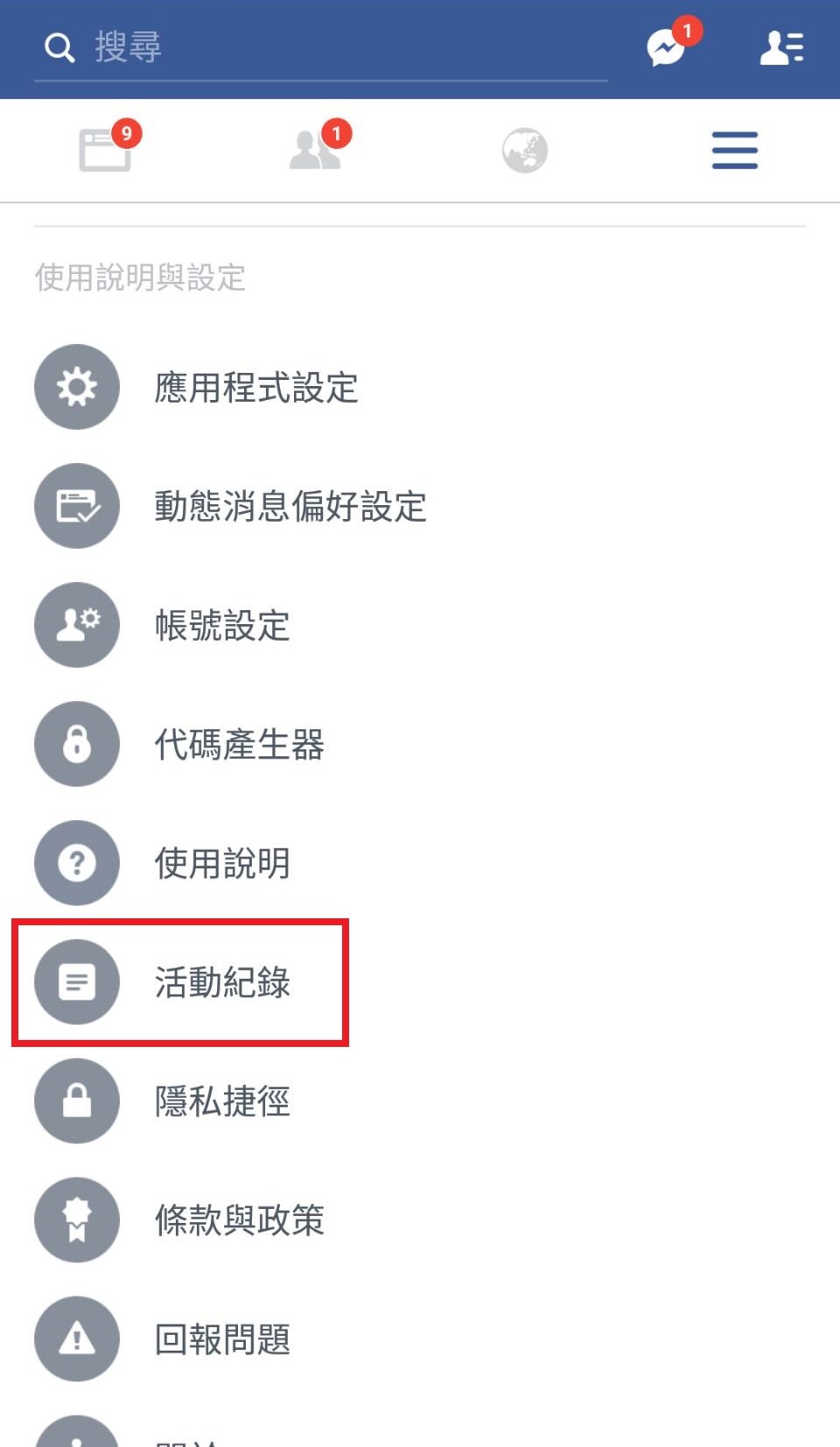Open 動態消息偏好設定
This screenshot has height=1447, width=840.
[290, 506]
